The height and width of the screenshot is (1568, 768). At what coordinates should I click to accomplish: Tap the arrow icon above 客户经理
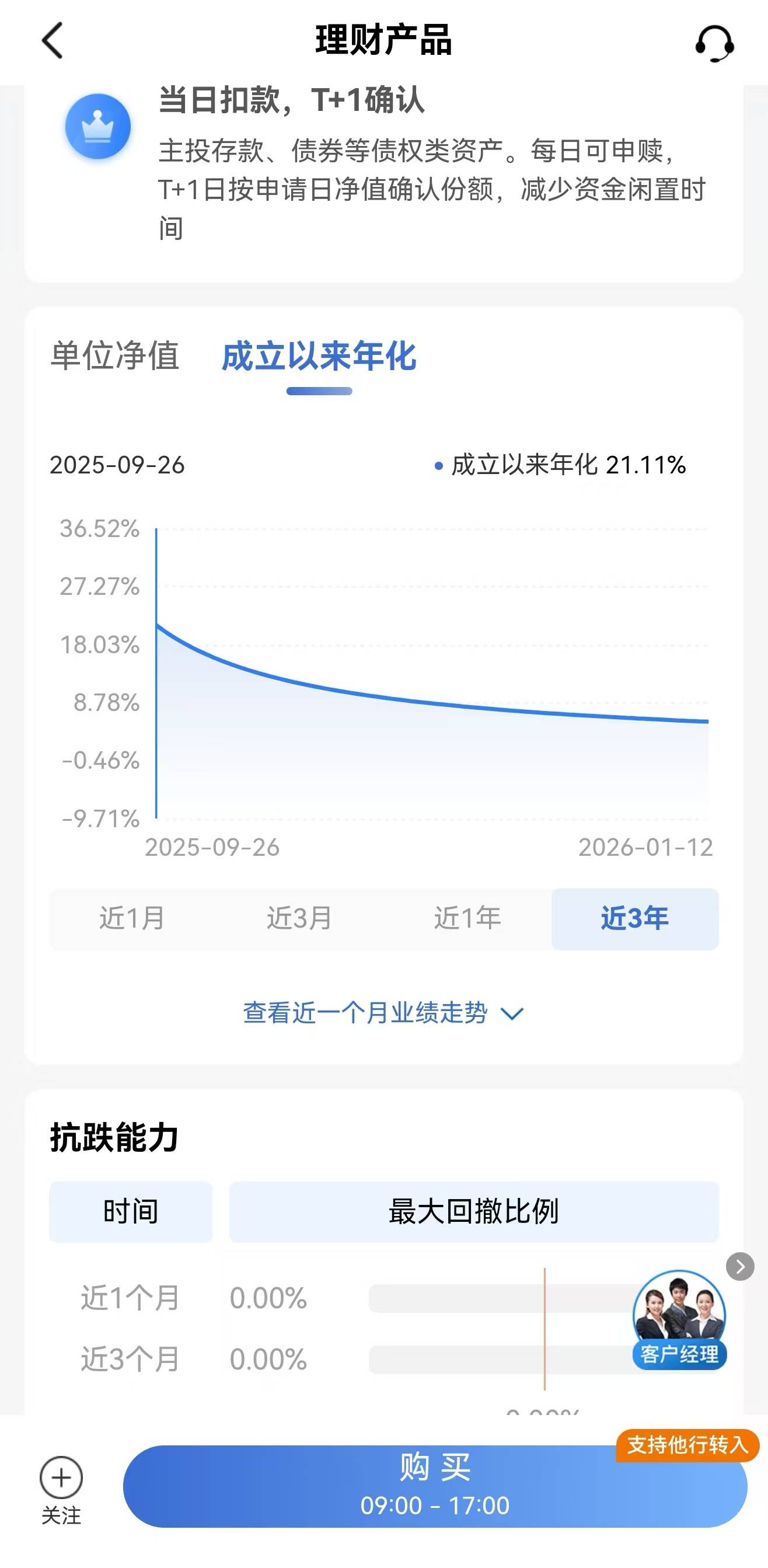tap(740, 1267)
